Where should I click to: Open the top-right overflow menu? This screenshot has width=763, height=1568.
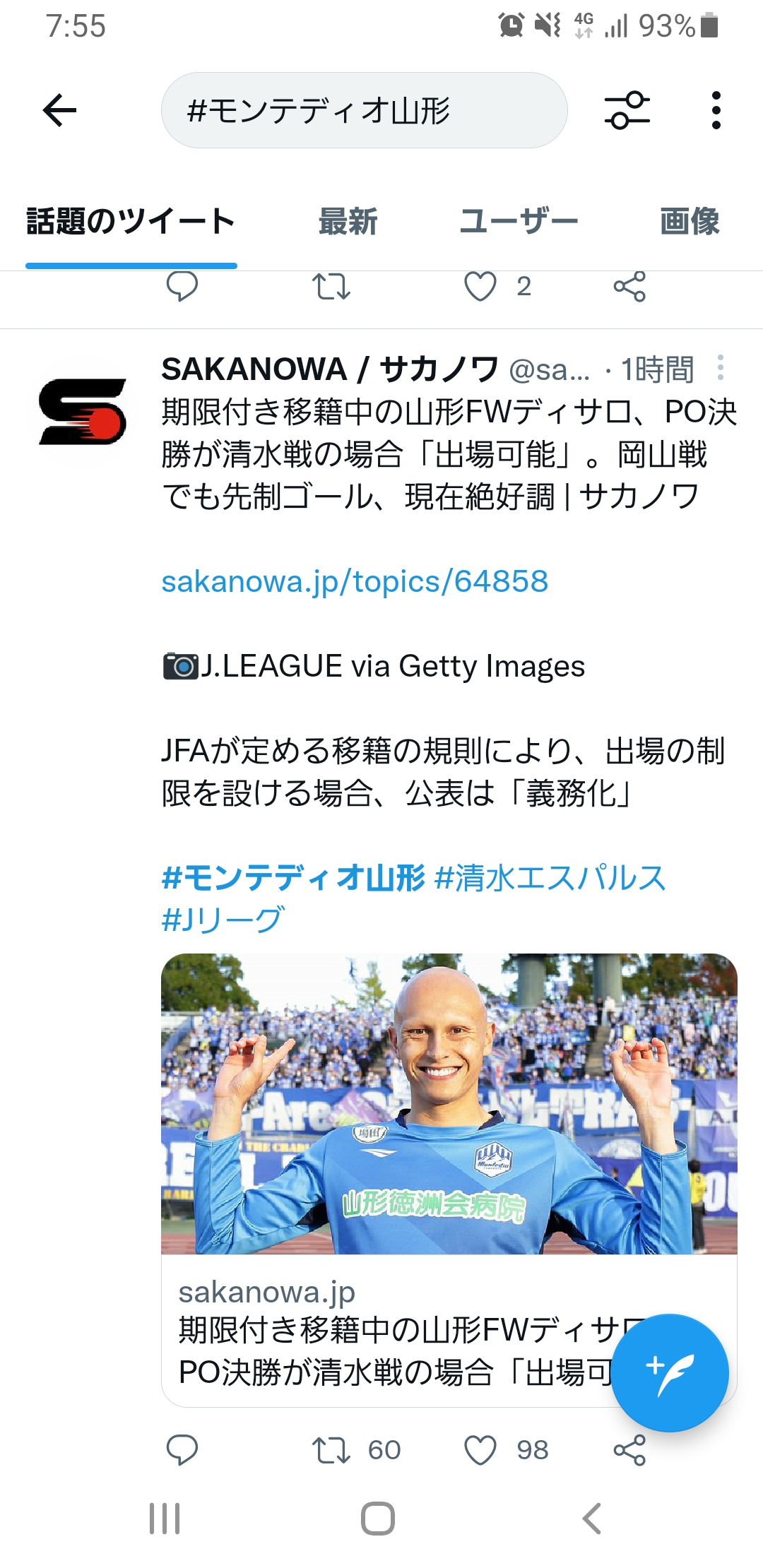click(716, 110)
